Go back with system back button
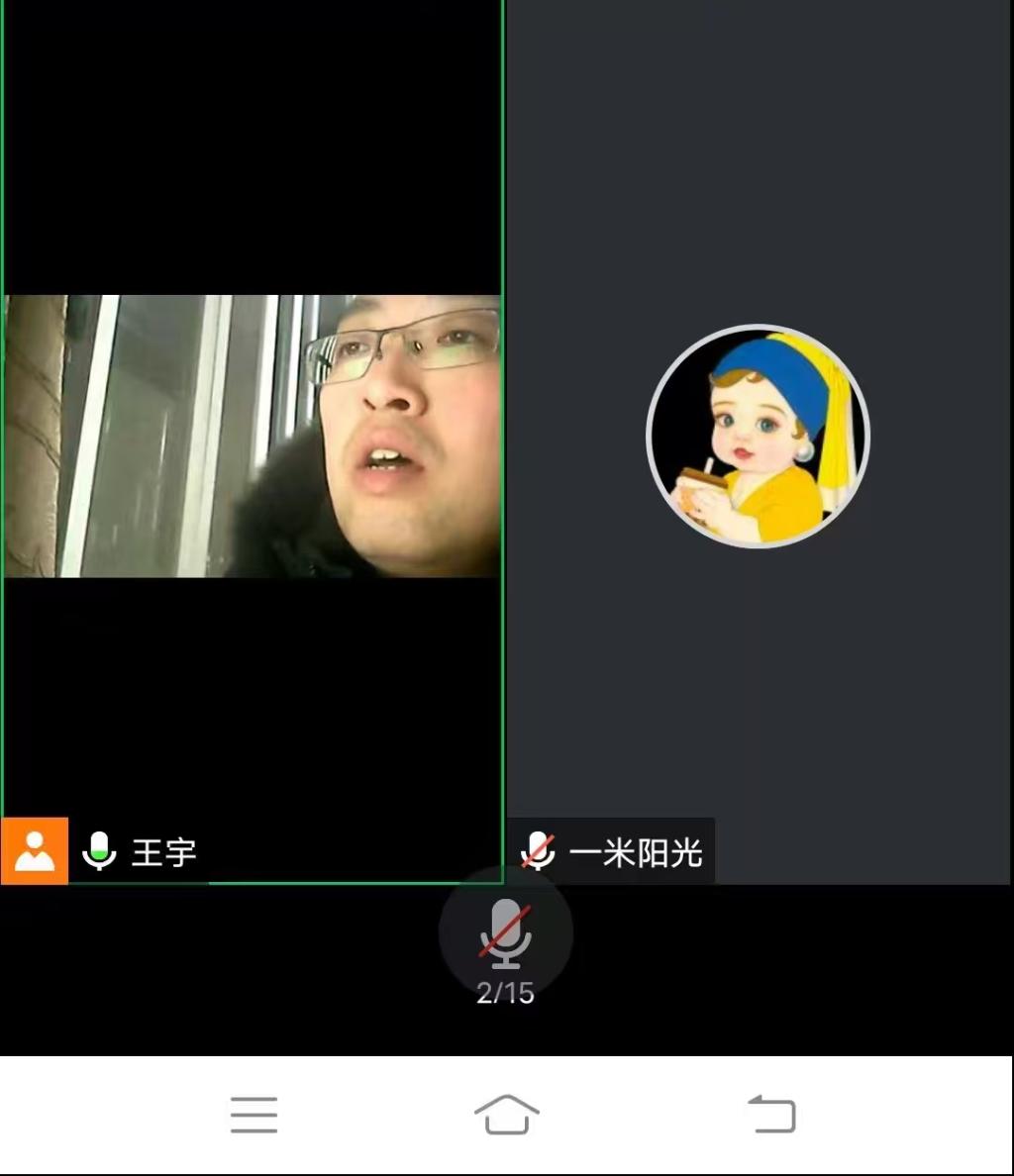Image resolution: width=1014 pixels, height=1176 pixels. coord(771,1114)
